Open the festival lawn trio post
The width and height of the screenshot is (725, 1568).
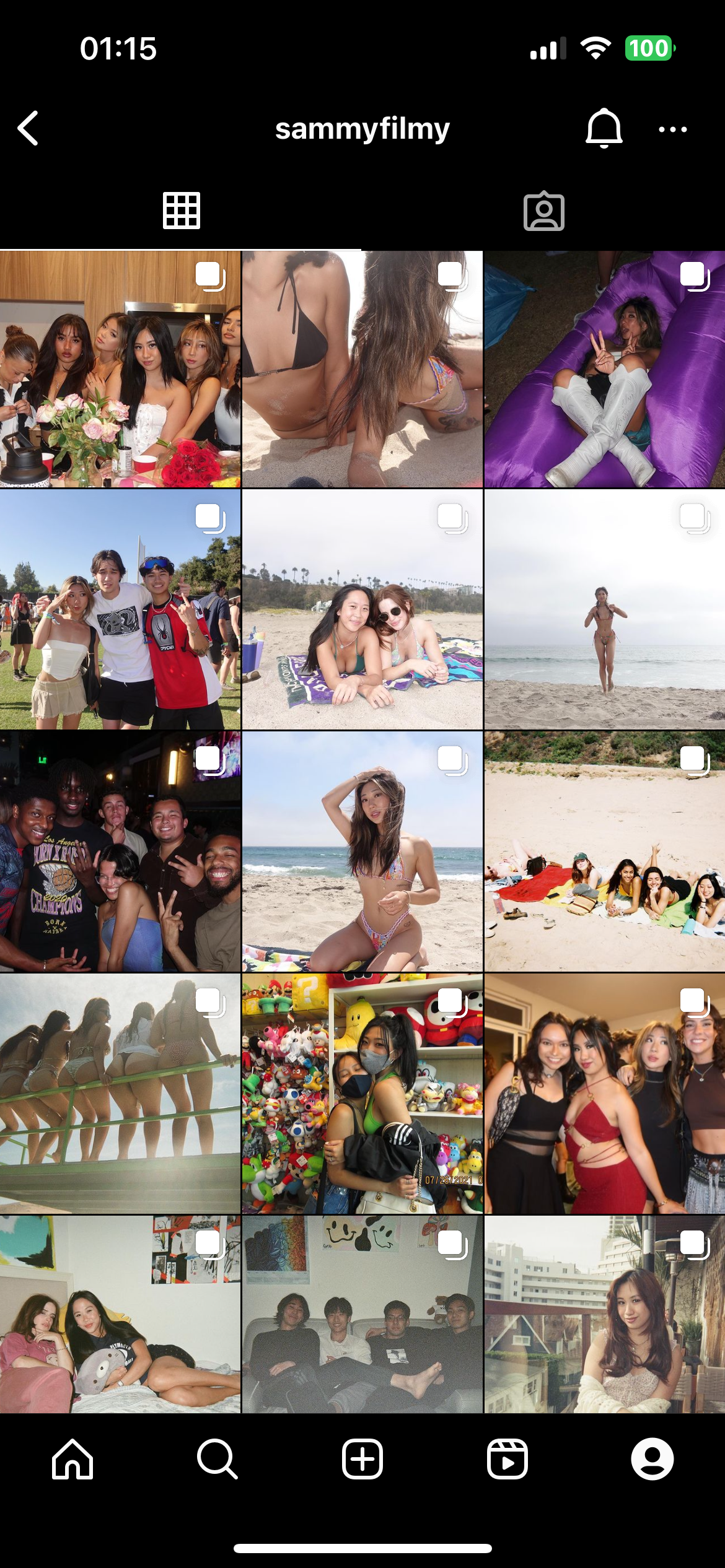pyautogui.click(x=120, y=609)
